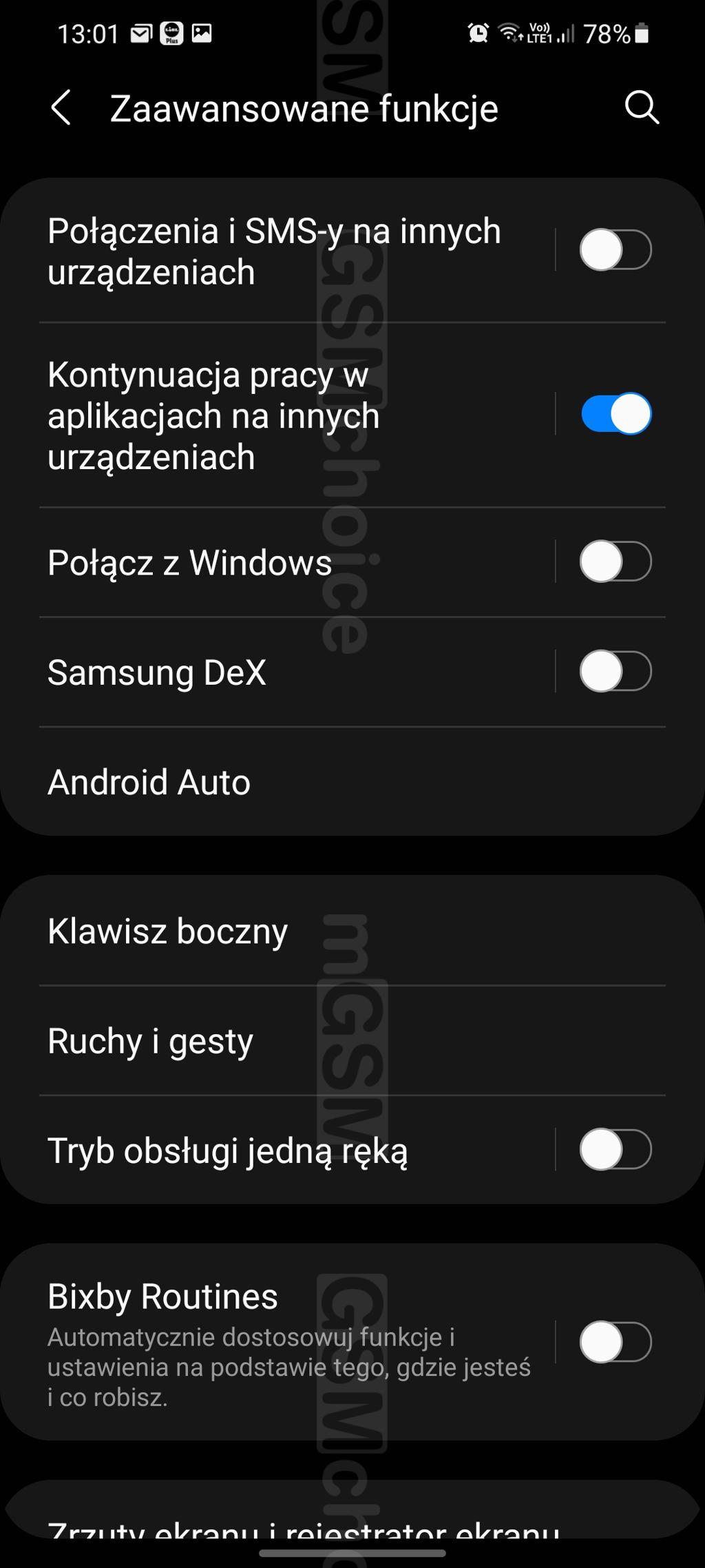The width and height of the screenshot is (705, 1568).
Task: Turn off Kontynuacja pracy w aplikacjach switch
Action: click(615, 414)
